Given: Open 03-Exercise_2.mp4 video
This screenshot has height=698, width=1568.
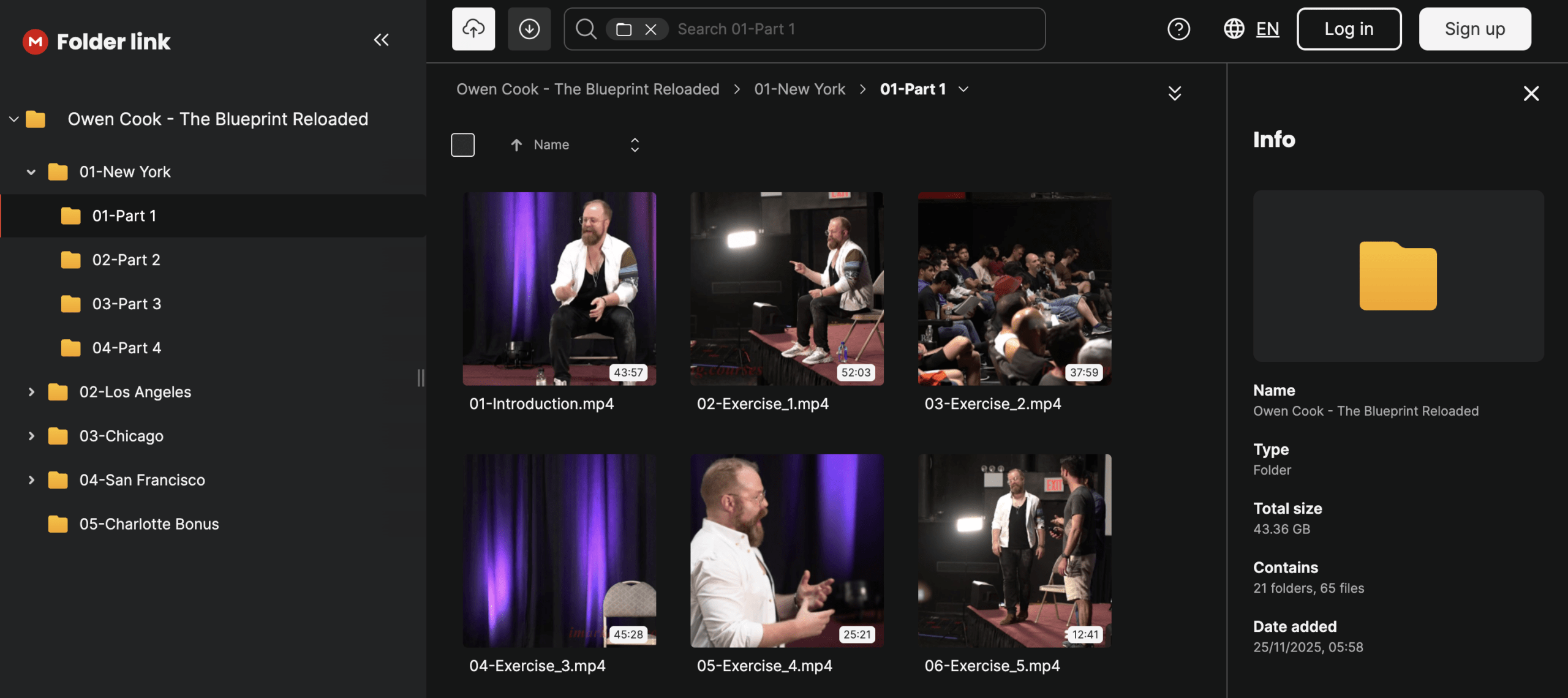Looking at the screenshot, I should pos(1014,288).
